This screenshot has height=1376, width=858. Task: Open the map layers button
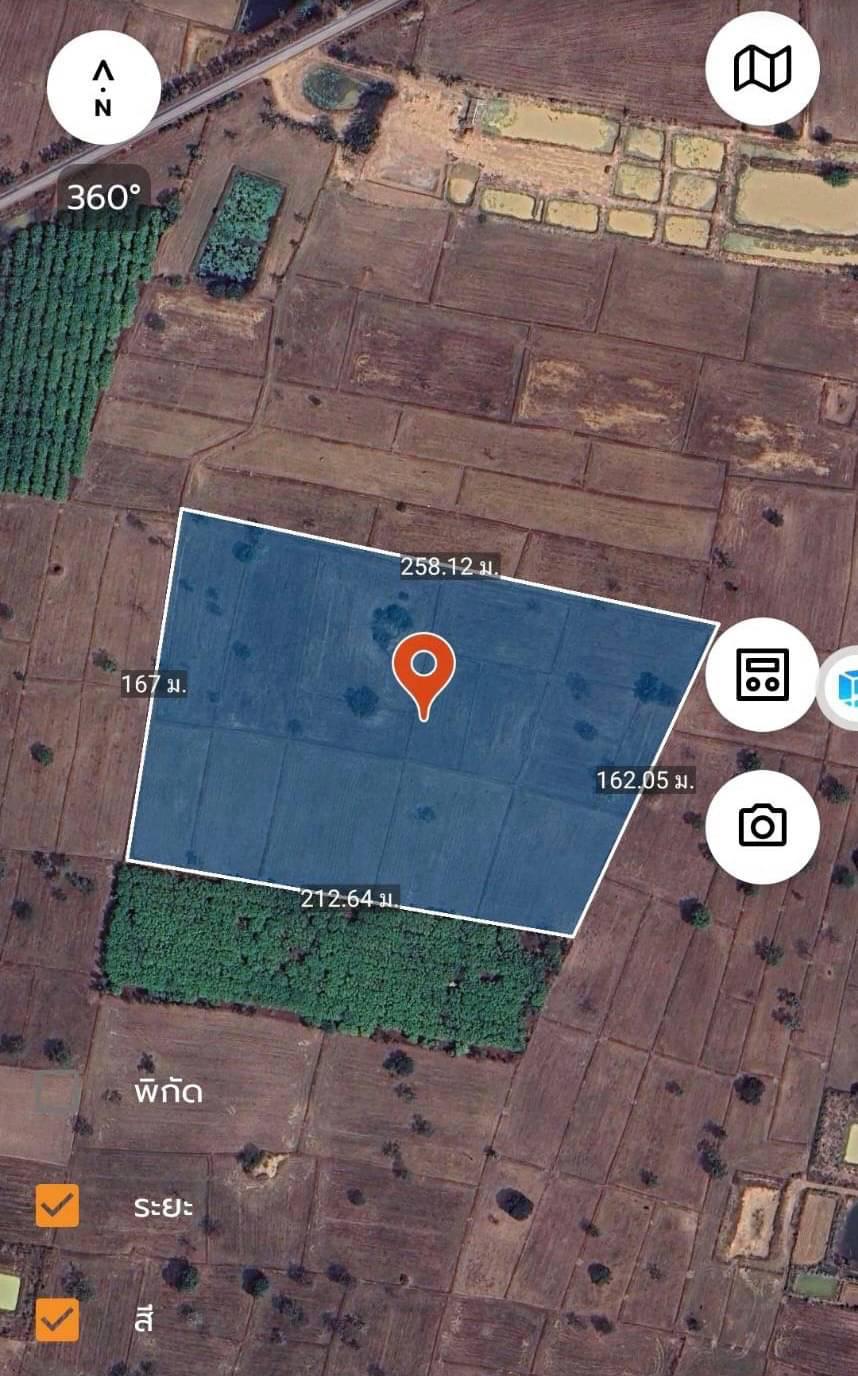(x=763, y=68)
